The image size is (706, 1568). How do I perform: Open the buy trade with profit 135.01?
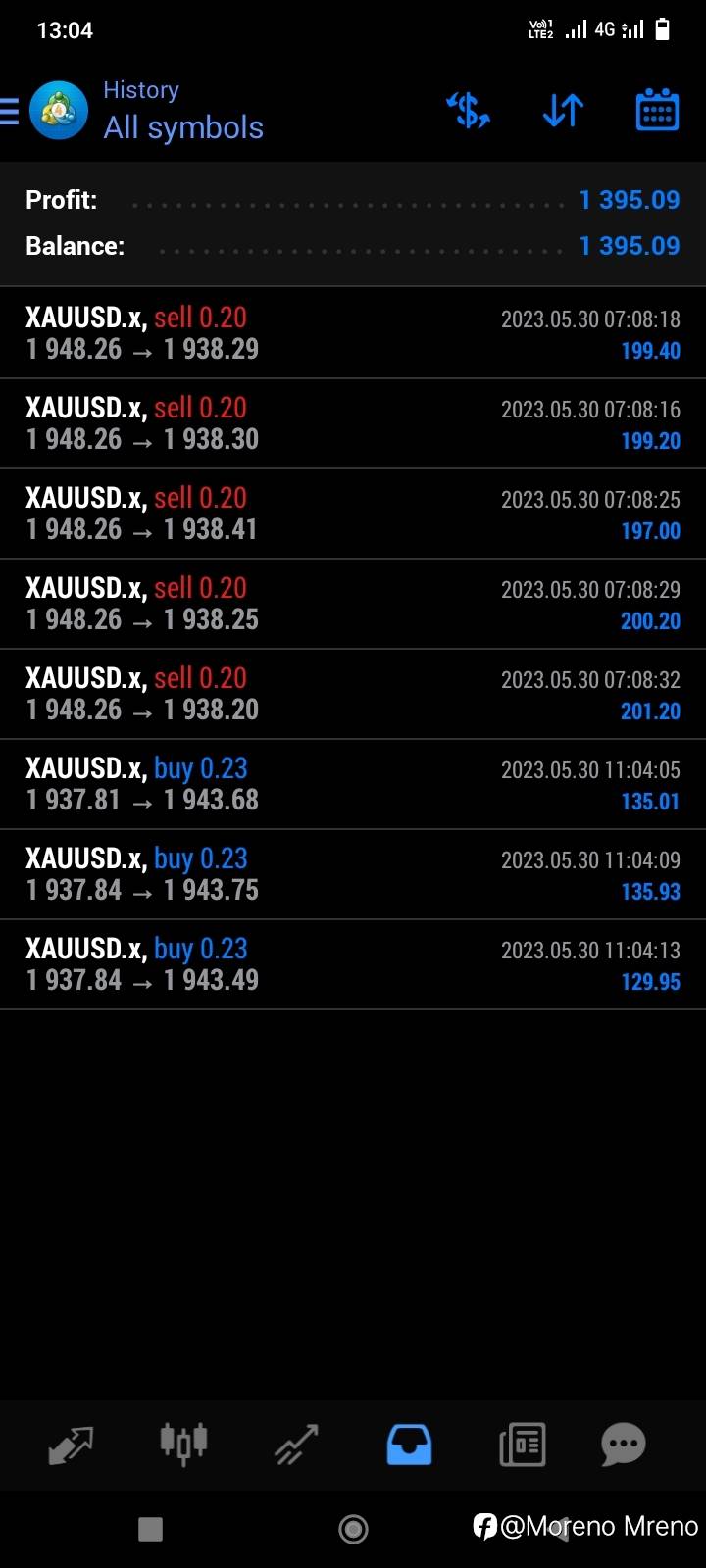[x=353, y=784]
